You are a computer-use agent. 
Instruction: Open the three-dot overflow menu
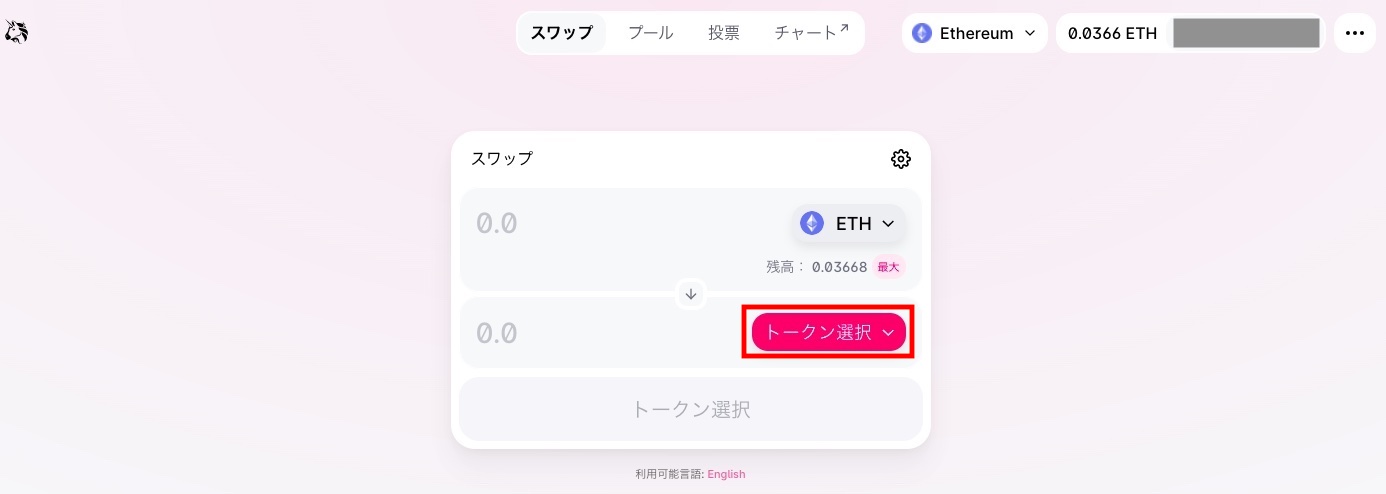click(x=1354, y=33)
